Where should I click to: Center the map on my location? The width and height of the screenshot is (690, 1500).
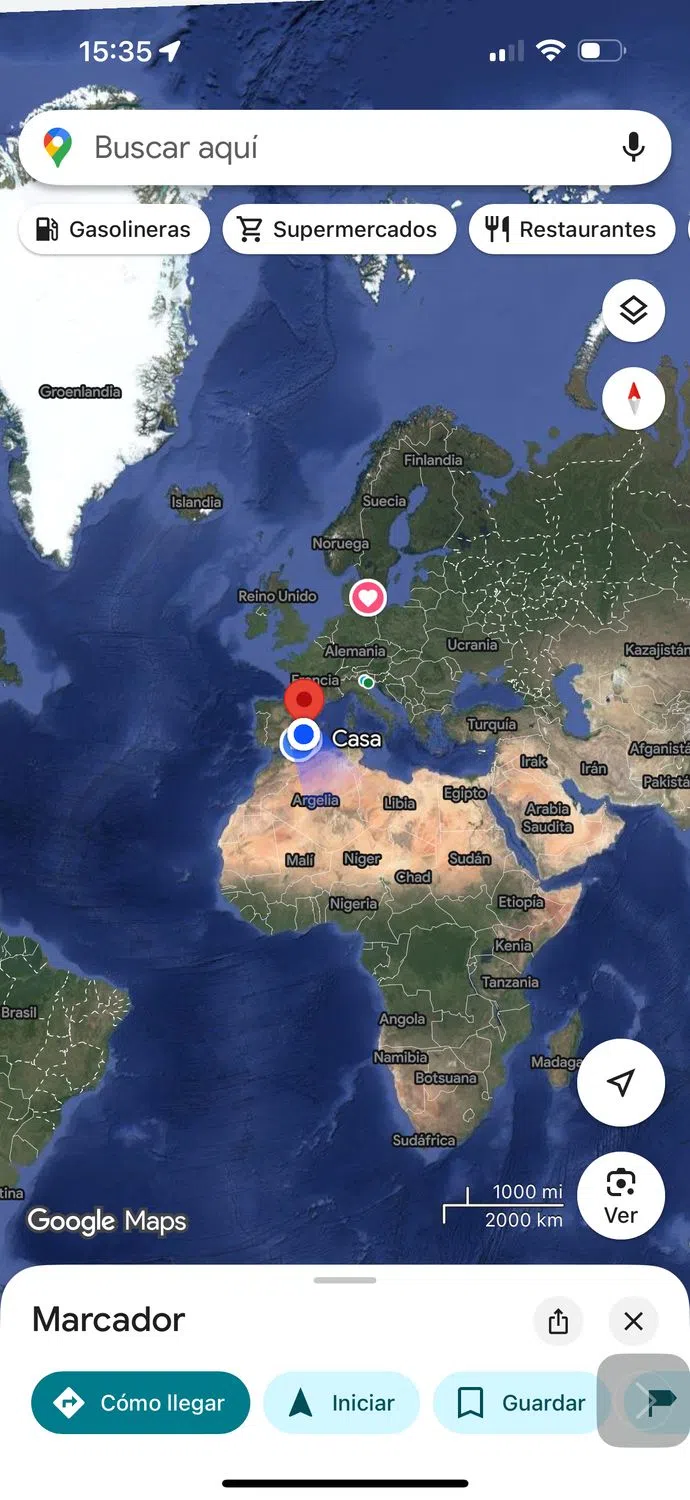click(x=621, y=1083)
